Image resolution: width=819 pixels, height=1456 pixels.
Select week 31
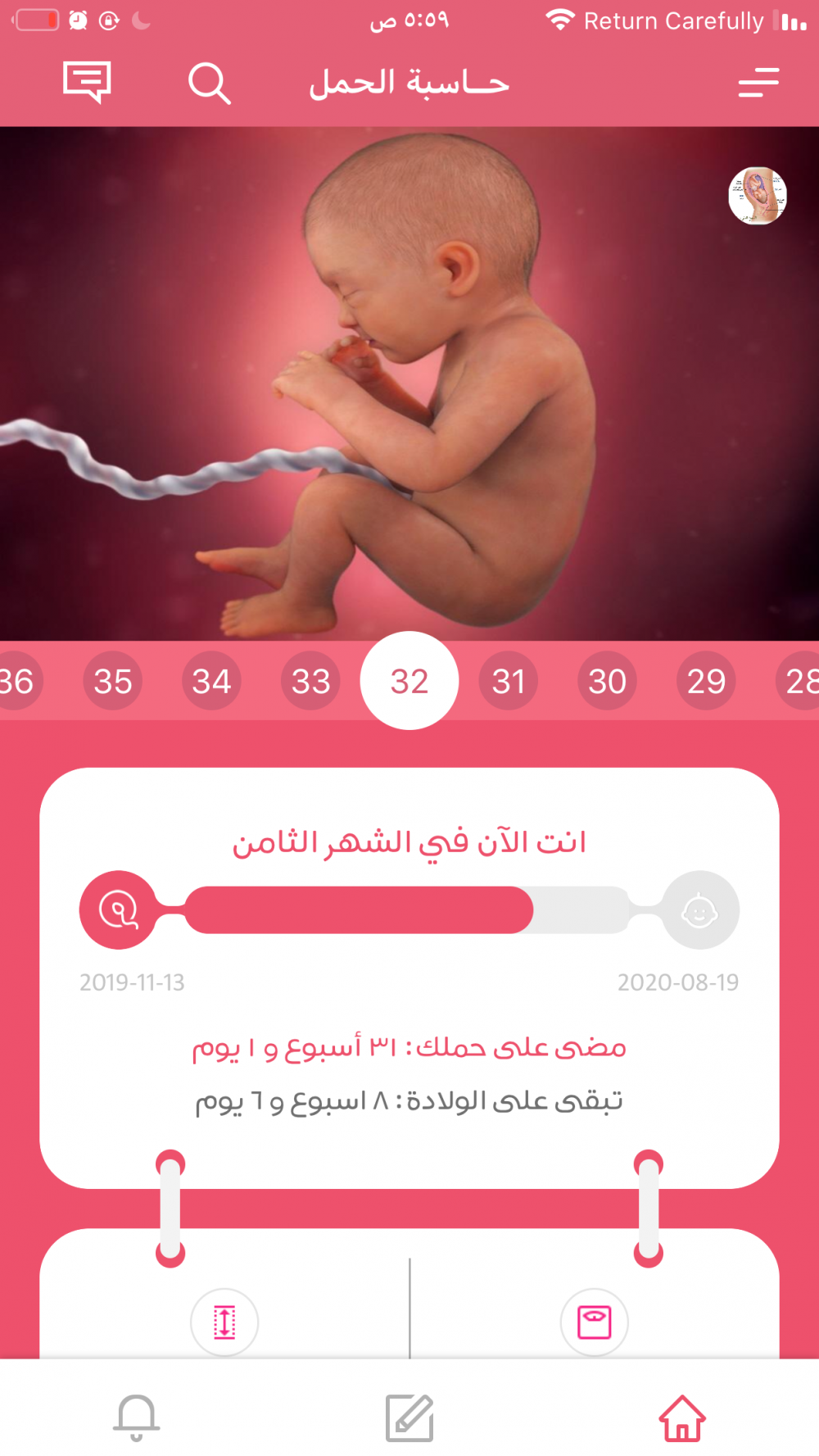[x=509, y=681]
